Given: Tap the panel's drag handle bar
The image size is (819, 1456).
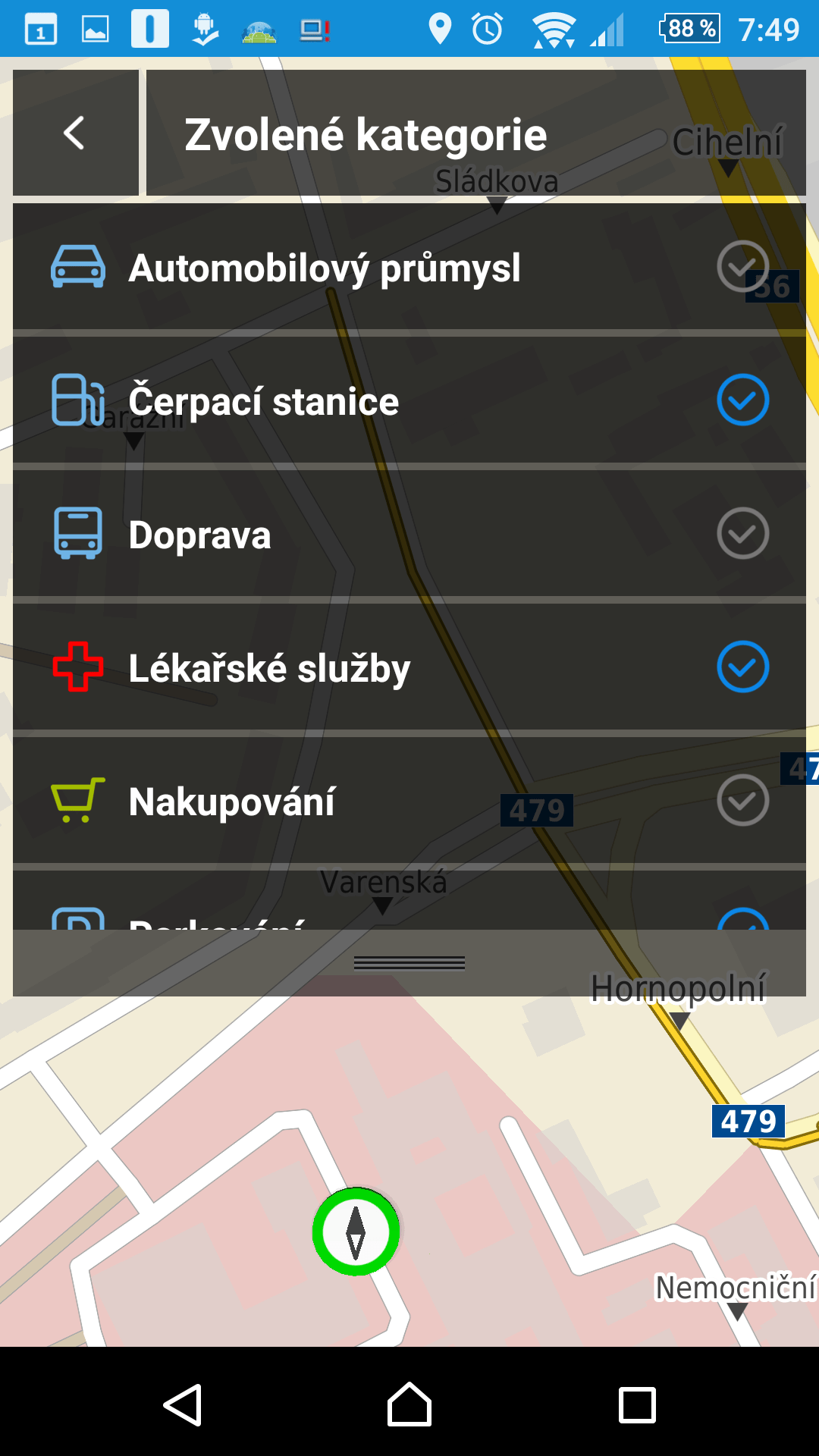Looking at the screenshot, I should point(409,963).
